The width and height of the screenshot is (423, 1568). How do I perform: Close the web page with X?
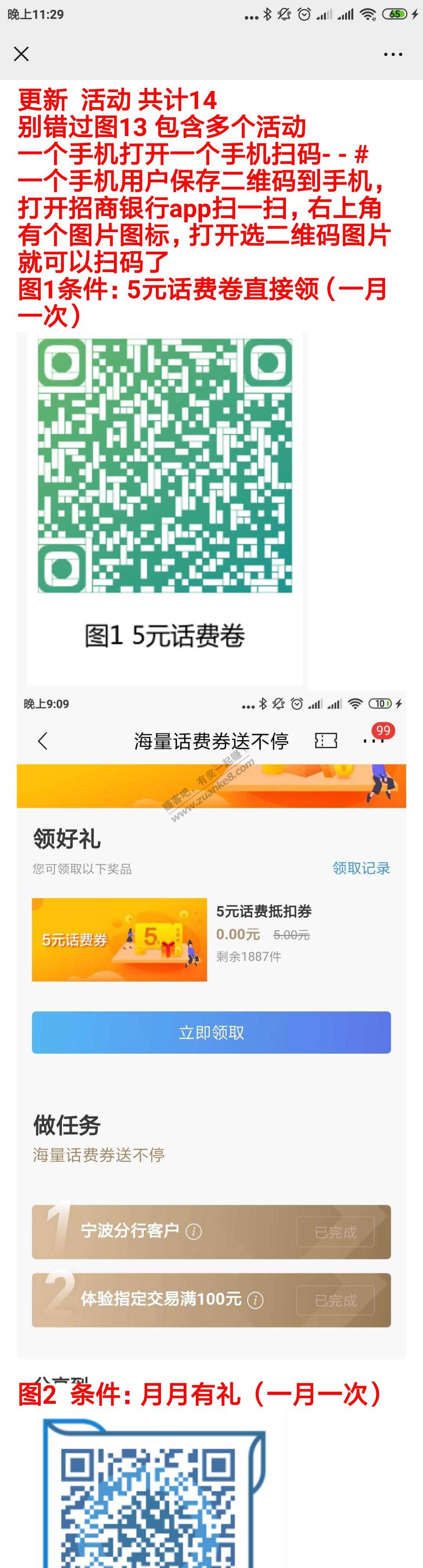point(21,54)
